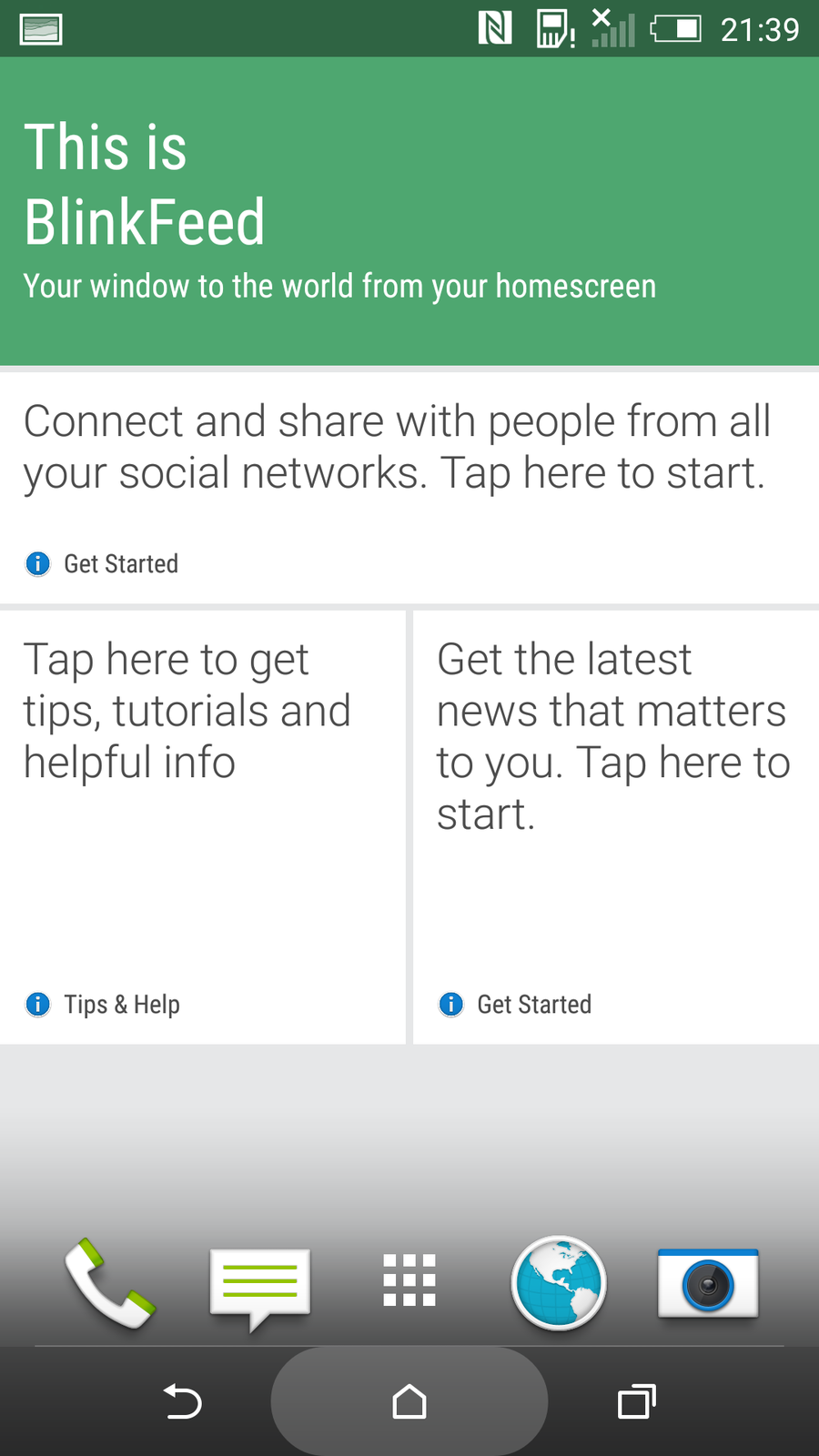
Task: Go back with the navigation back button
Action: coord(182,1401)
